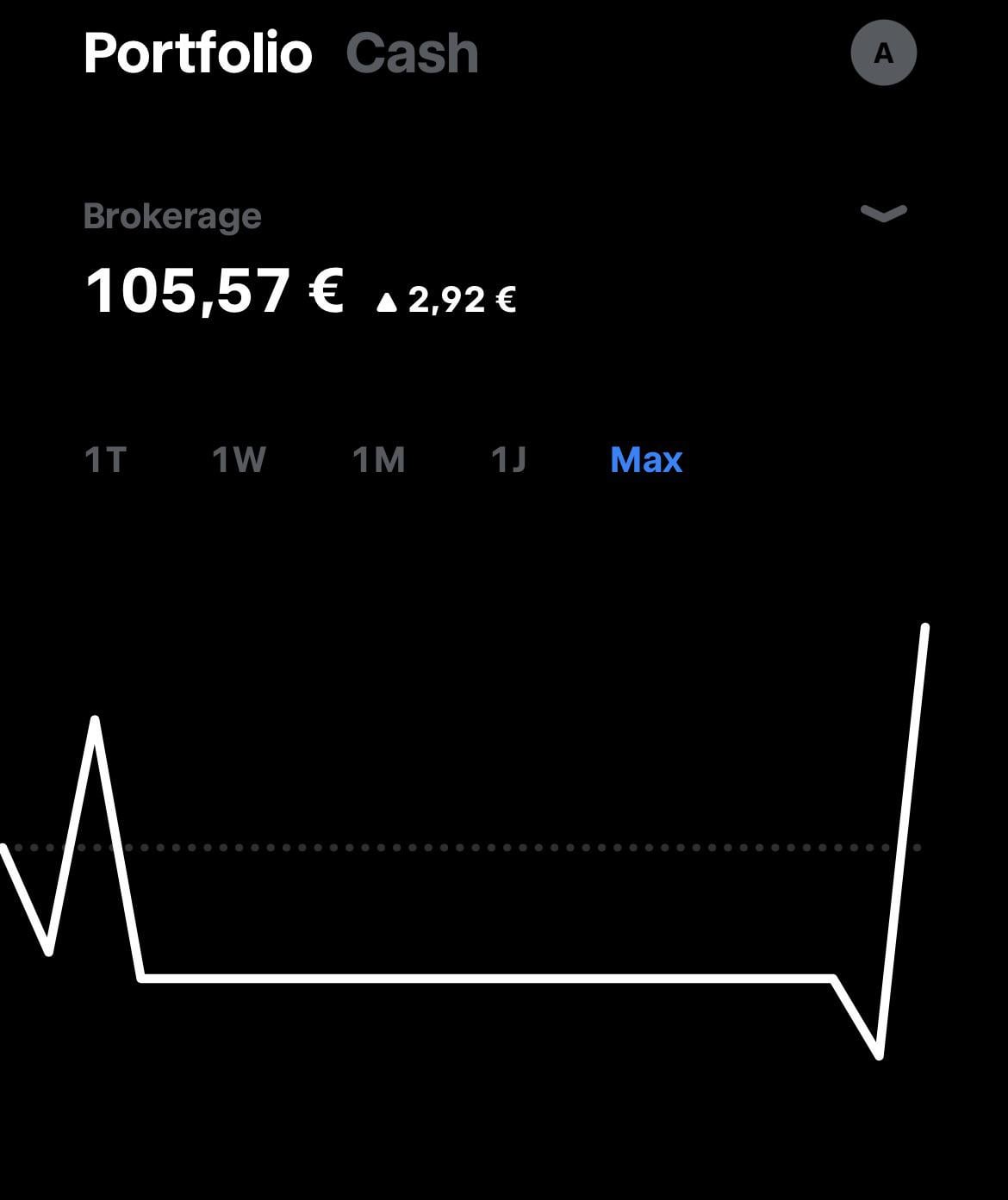The image size is (1008, 1200).
Task: Select the 1M timeframe
Action: point(379,460)
